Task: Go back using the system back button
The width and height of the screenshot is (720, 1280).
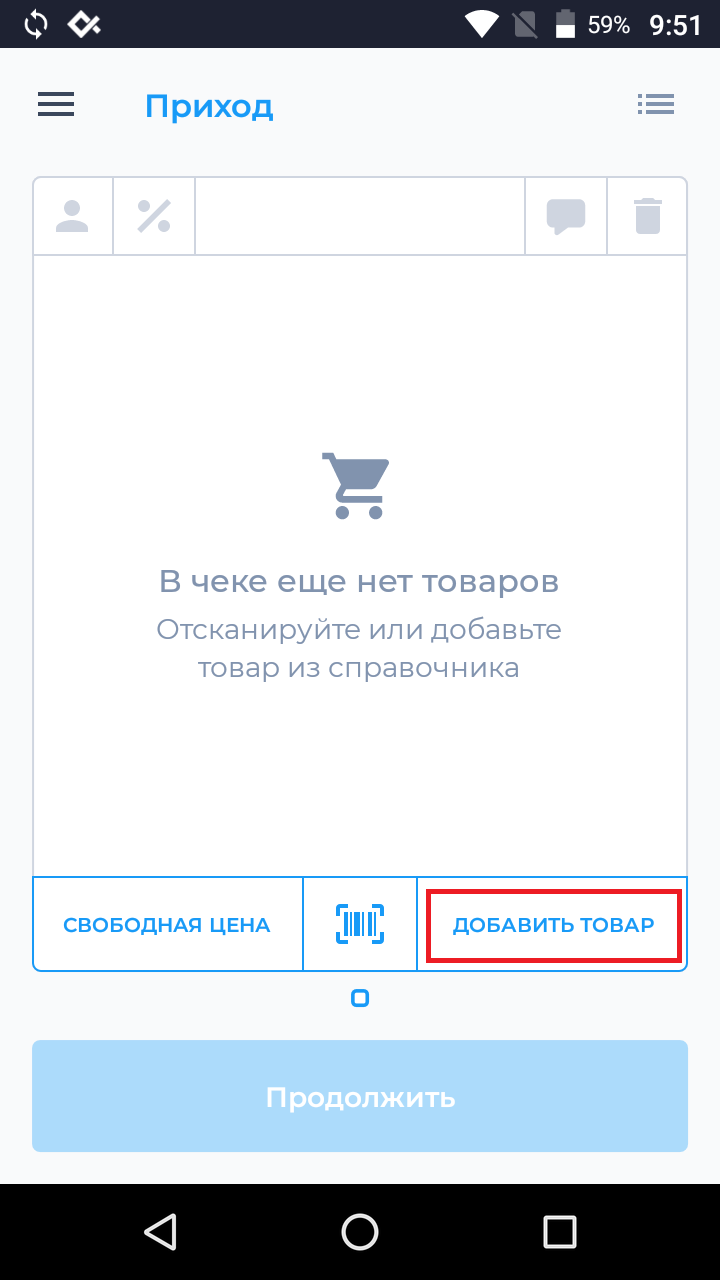Action: pyautogui.click(x=160, y=1231)
